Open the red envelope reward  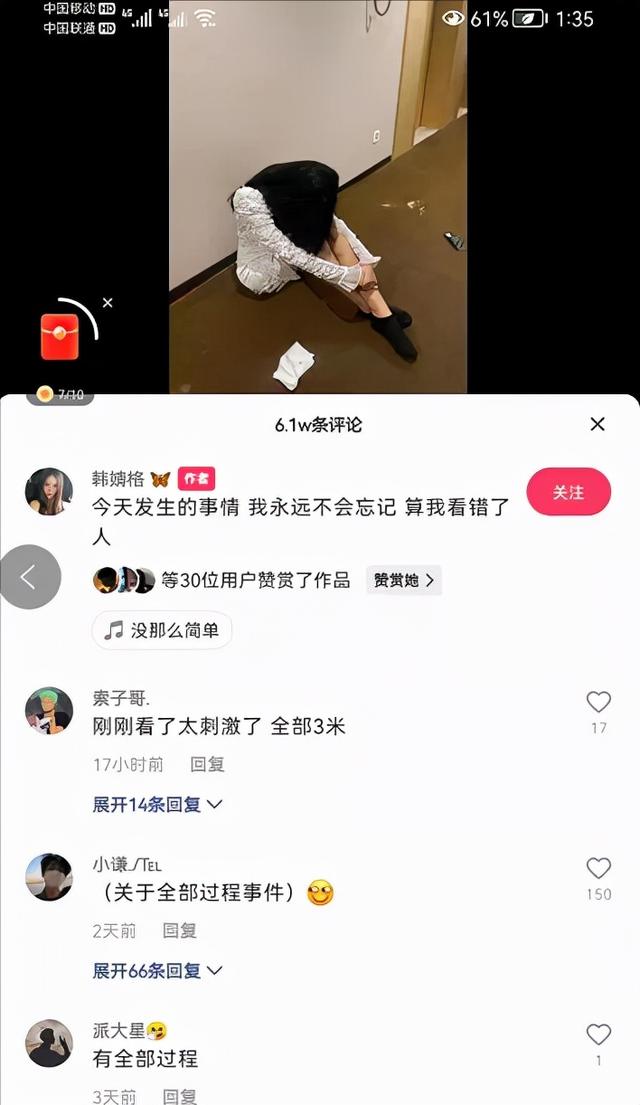[59, 336]
